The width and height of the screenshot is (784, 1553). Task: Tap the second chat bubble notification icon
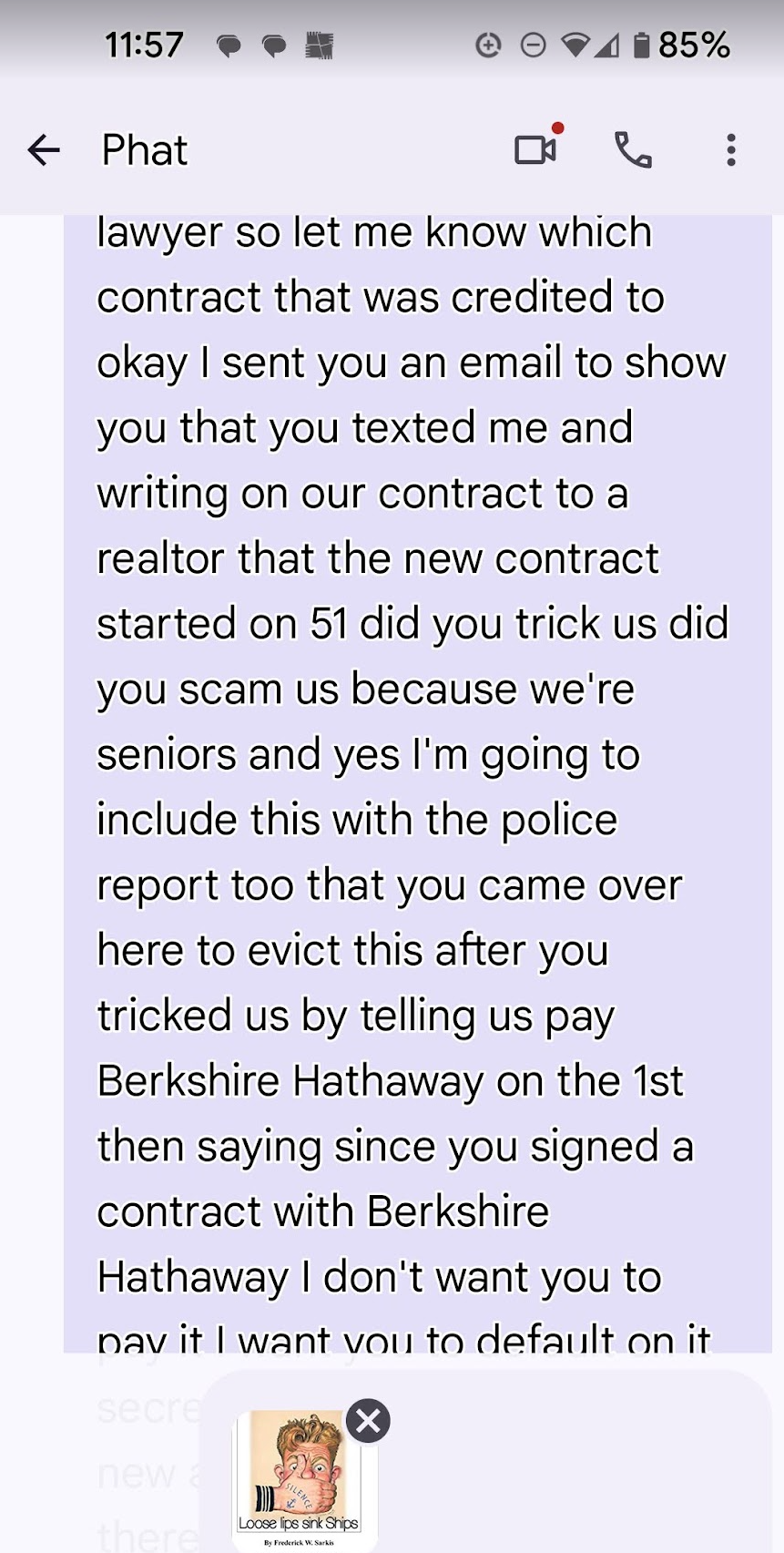point(276,43)
